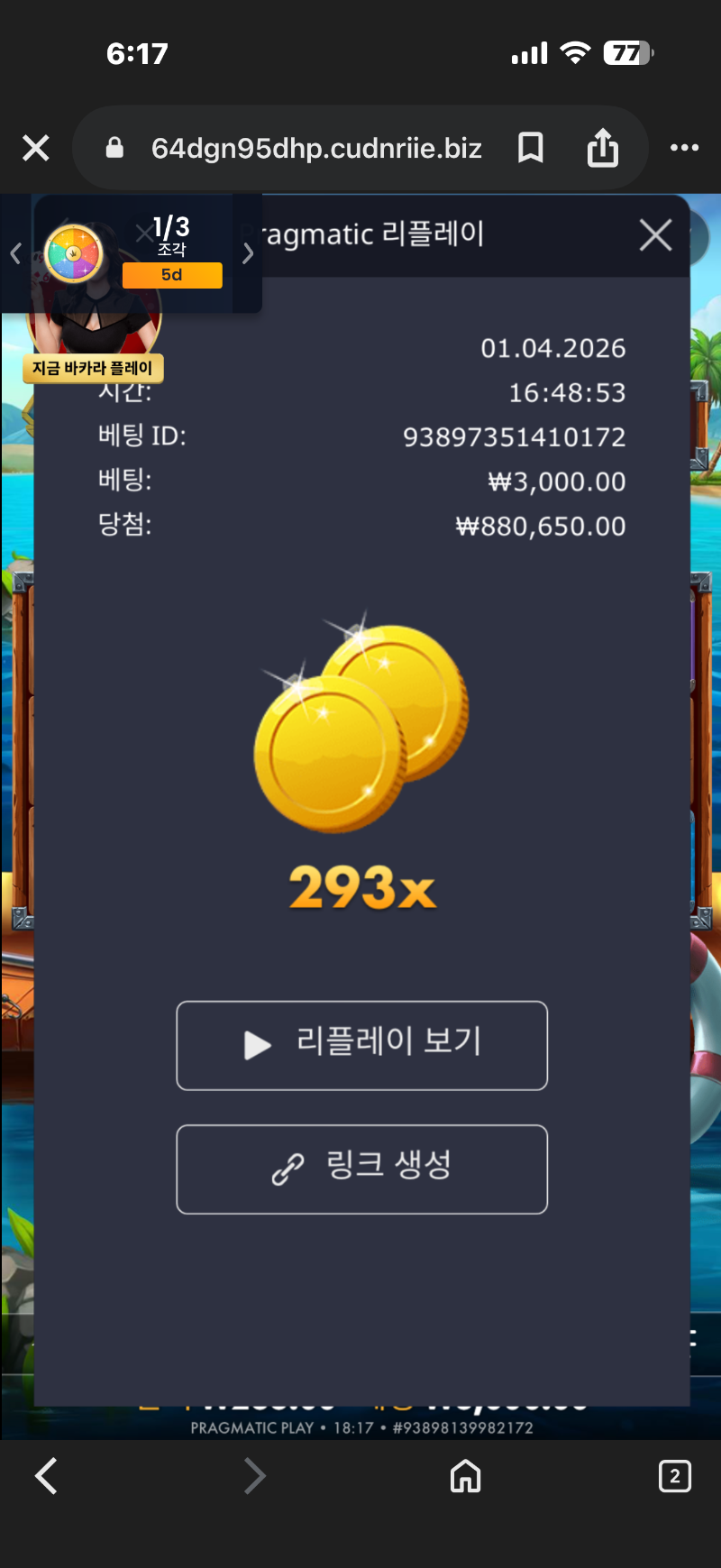Tap 리플레이 보기 to watch the replay

tap(361, 1045)
